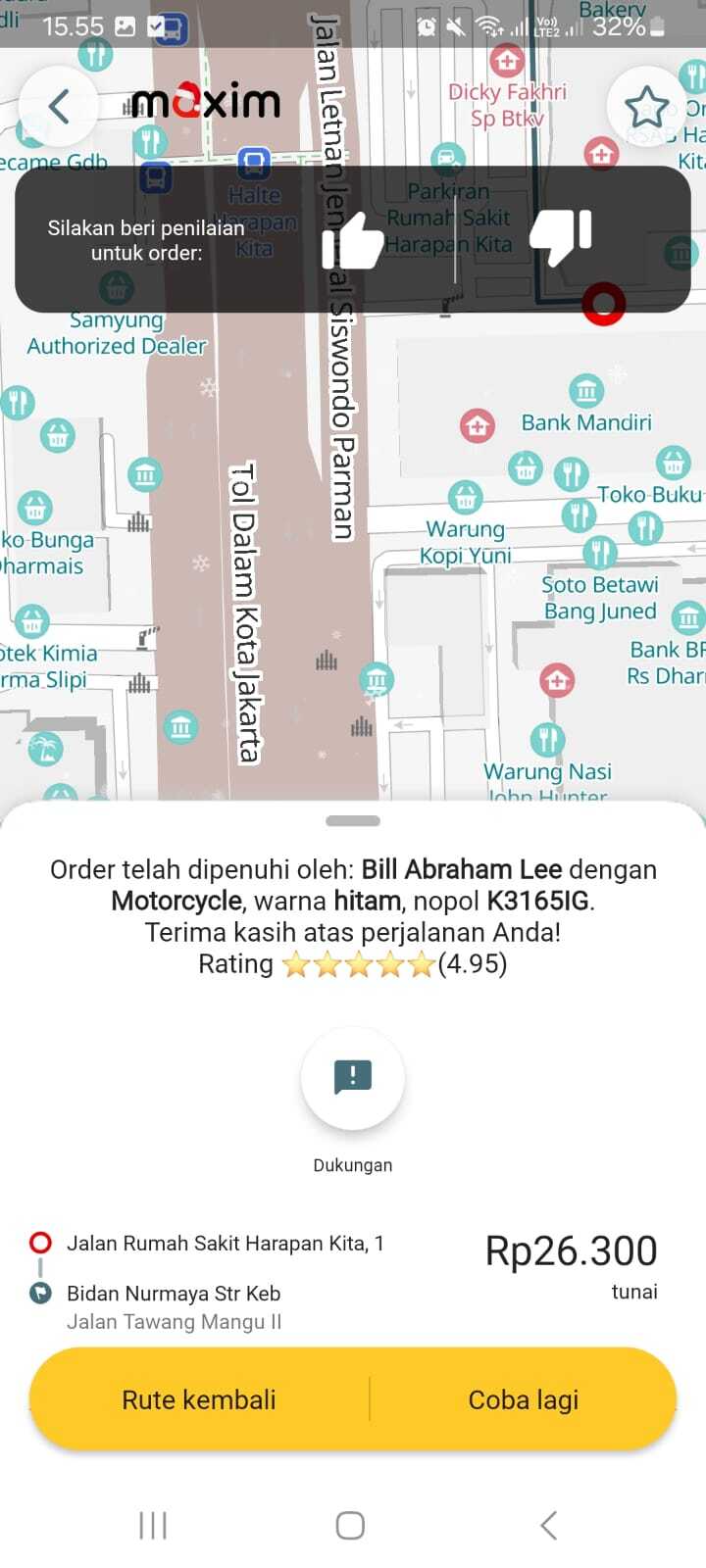Rate the order with thumbs up
This screenshot has width=706, height=1568.
point(352,240)
